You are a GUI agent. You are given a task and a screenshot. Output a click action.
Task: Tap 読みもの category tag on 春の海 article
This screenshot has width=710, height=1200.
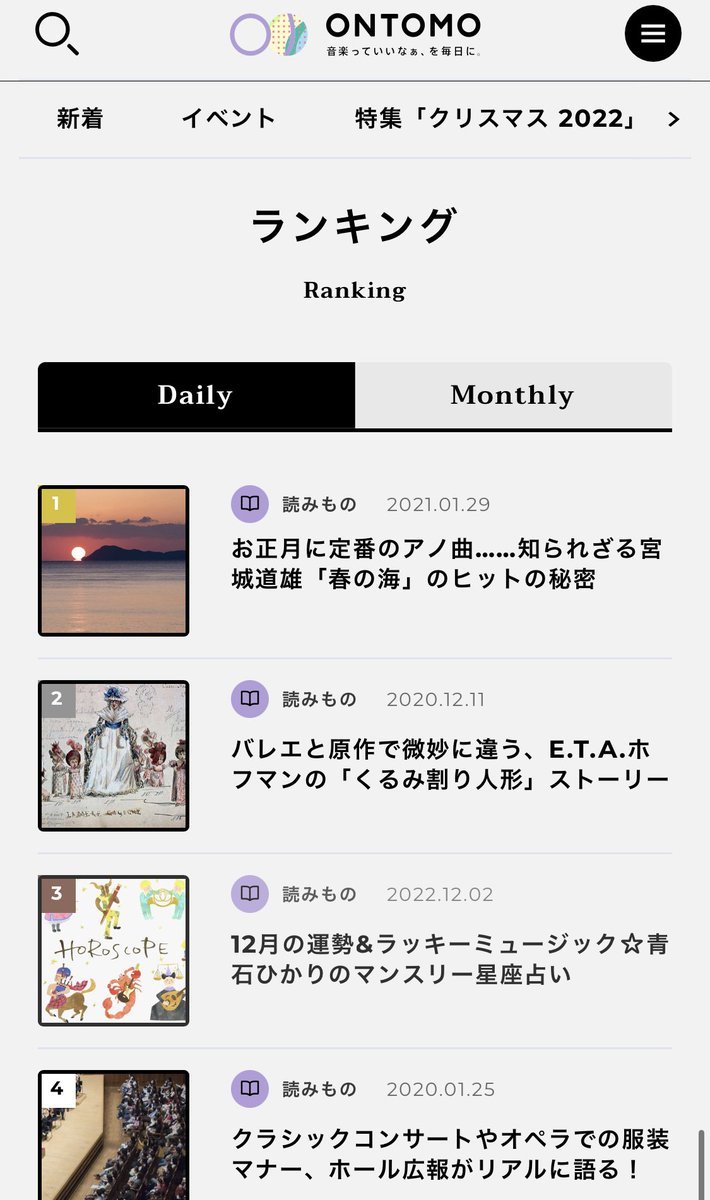point(295,504)
